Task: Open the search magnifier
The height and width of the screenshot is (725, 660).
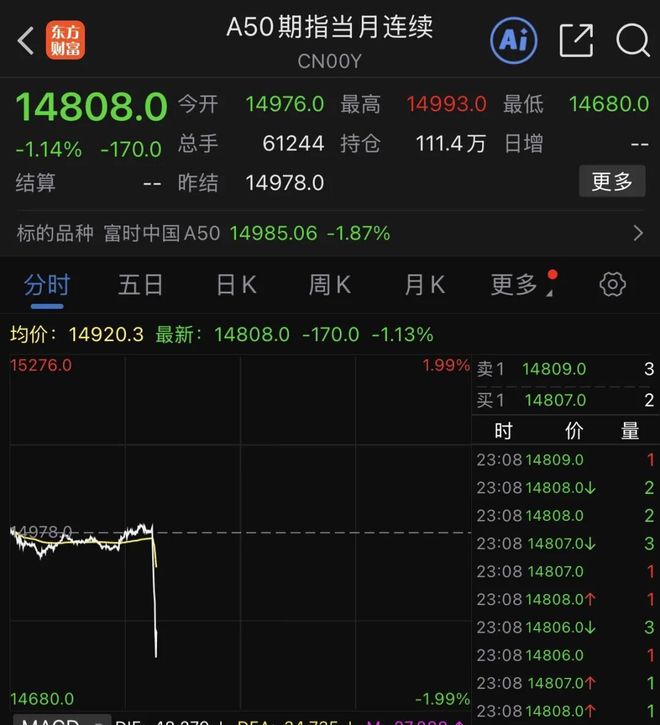Action: point(632,41)
